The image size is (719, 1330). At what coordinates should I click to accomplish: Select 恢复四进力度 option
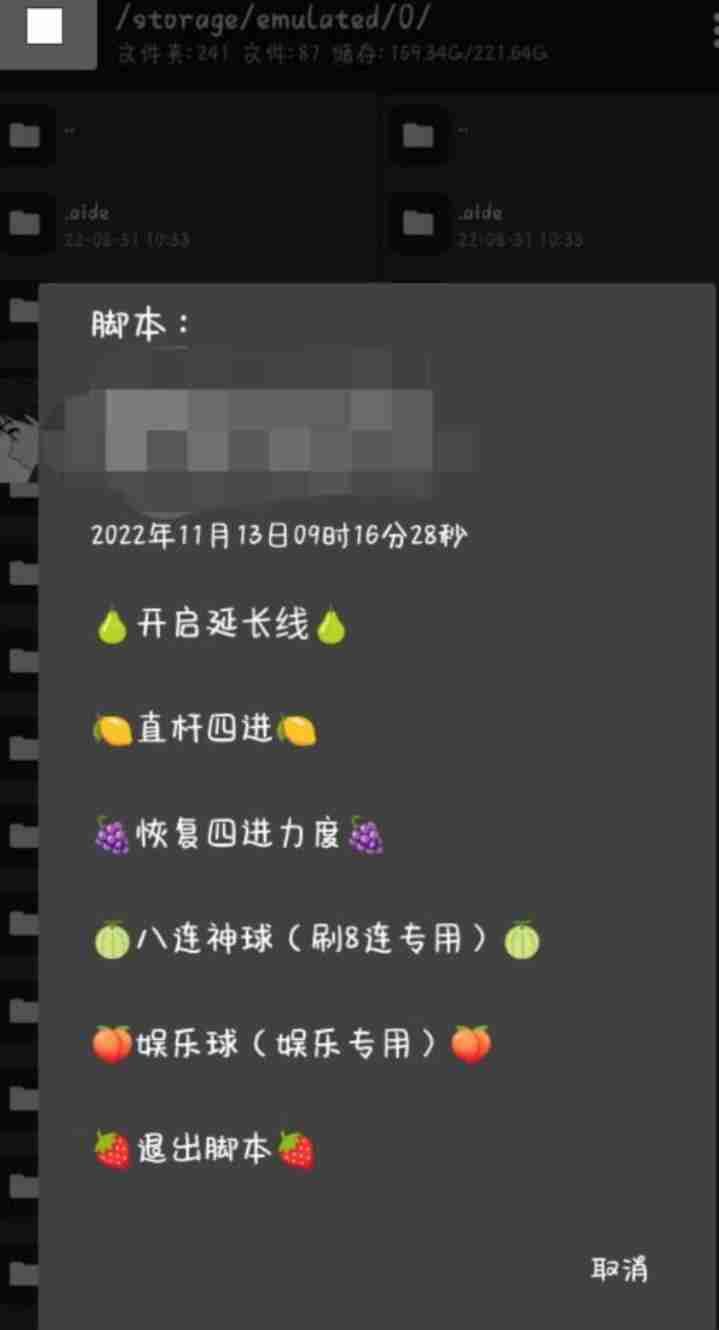(x=238, y=835)
